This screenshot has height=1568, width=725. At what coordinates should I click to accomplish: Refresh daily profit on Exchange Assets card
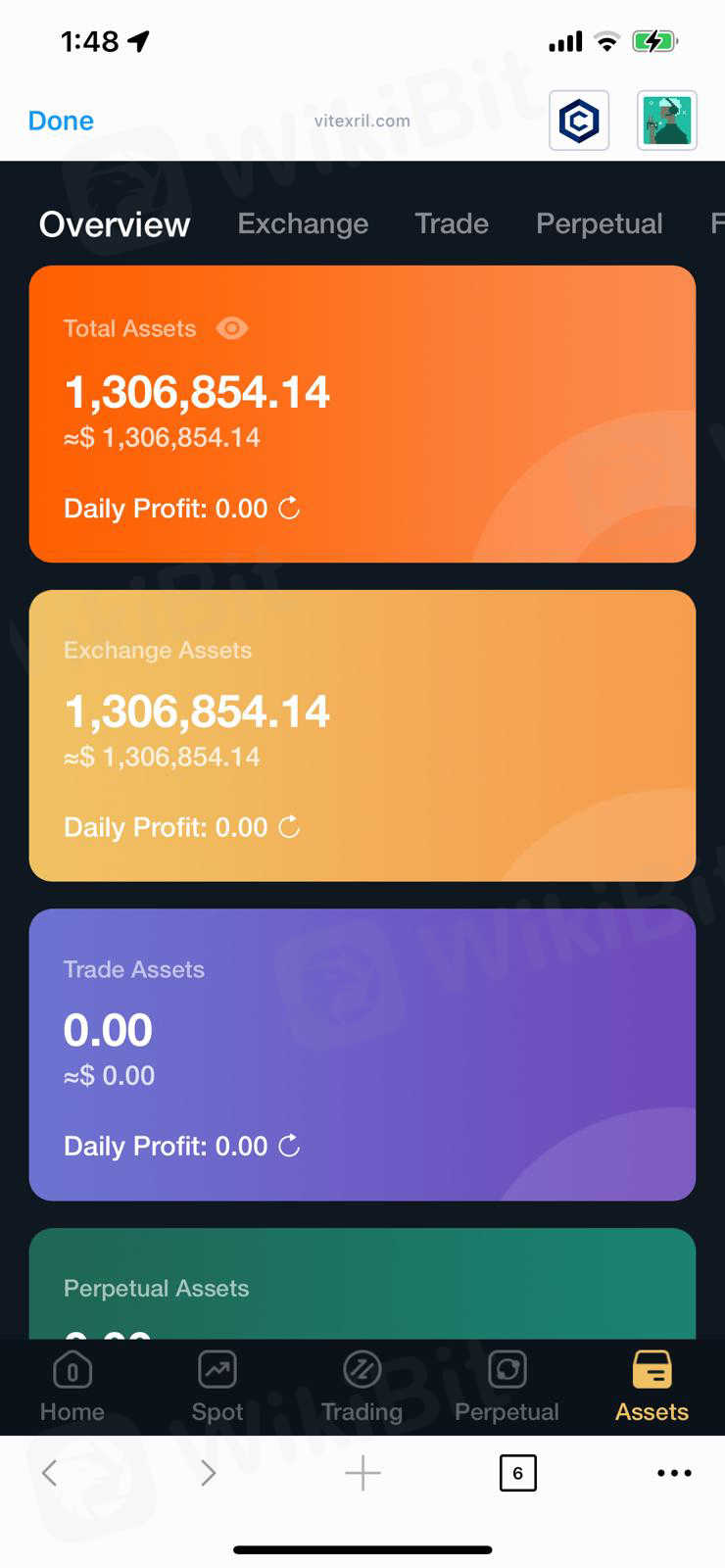pyautogui.click(x=289, y=827)
